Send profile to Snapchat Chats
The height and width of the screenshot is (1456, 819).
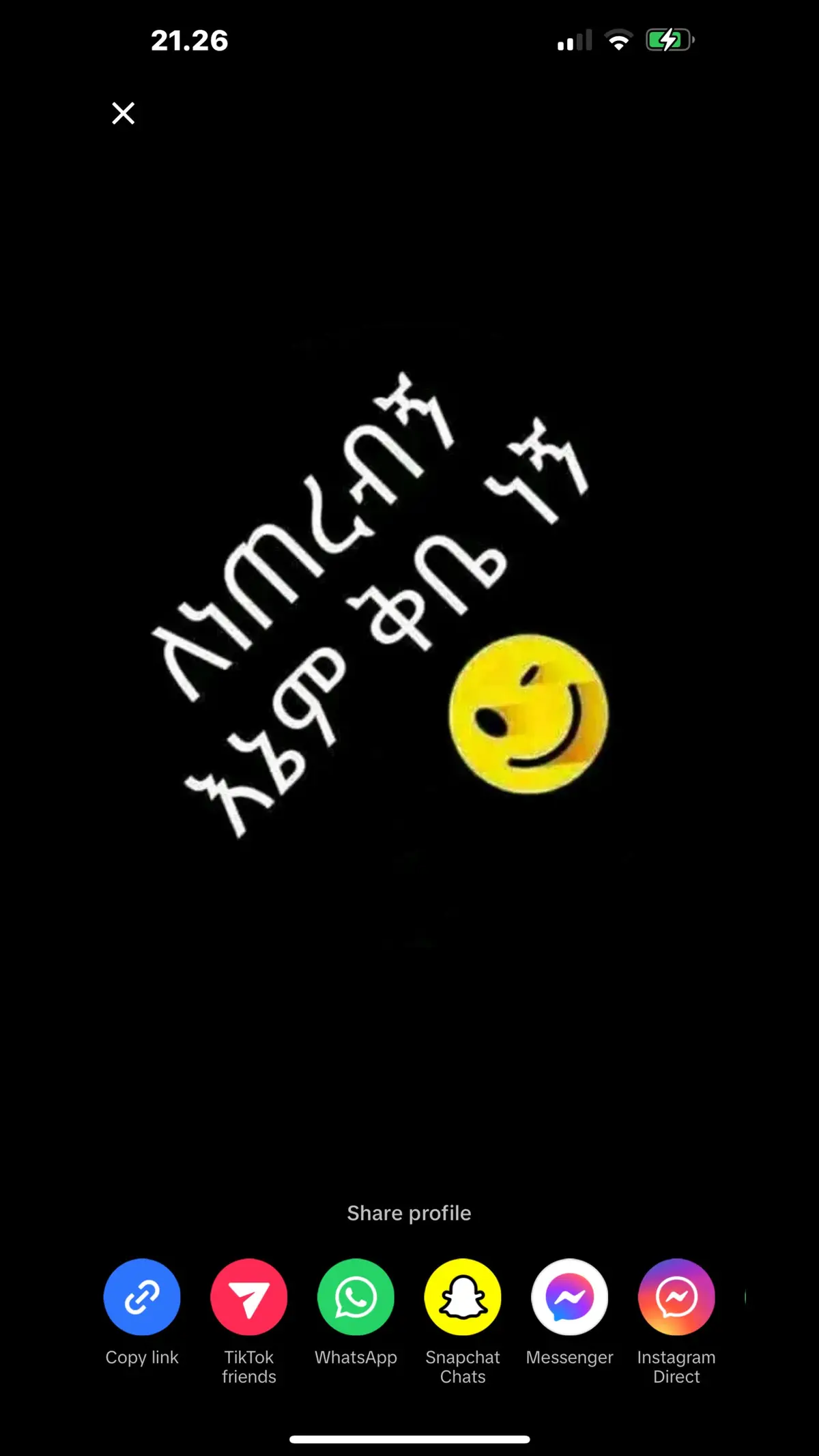pyautogui.click(x=463, y=1297)
